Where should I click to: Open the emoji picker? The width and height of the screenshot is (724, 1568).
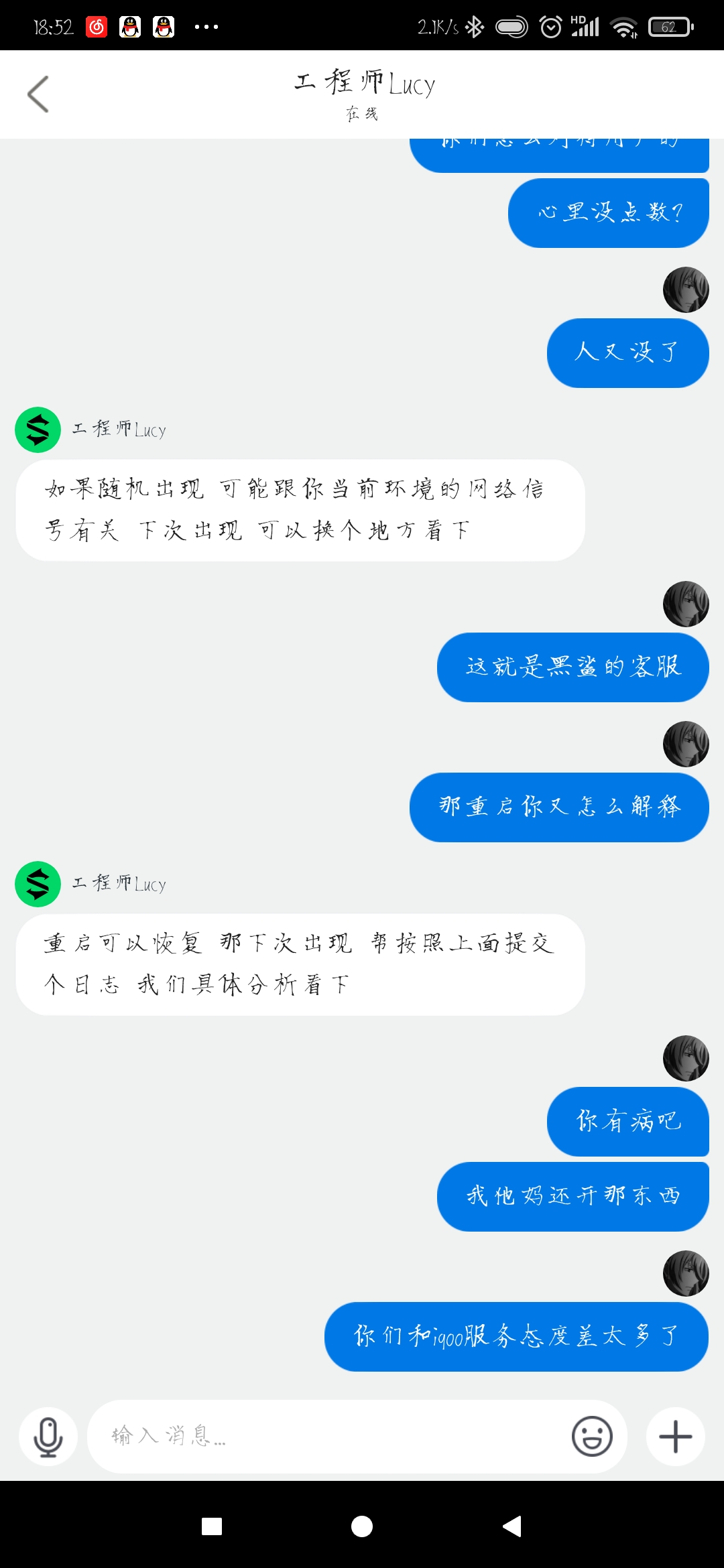(x=592, y=1437)
